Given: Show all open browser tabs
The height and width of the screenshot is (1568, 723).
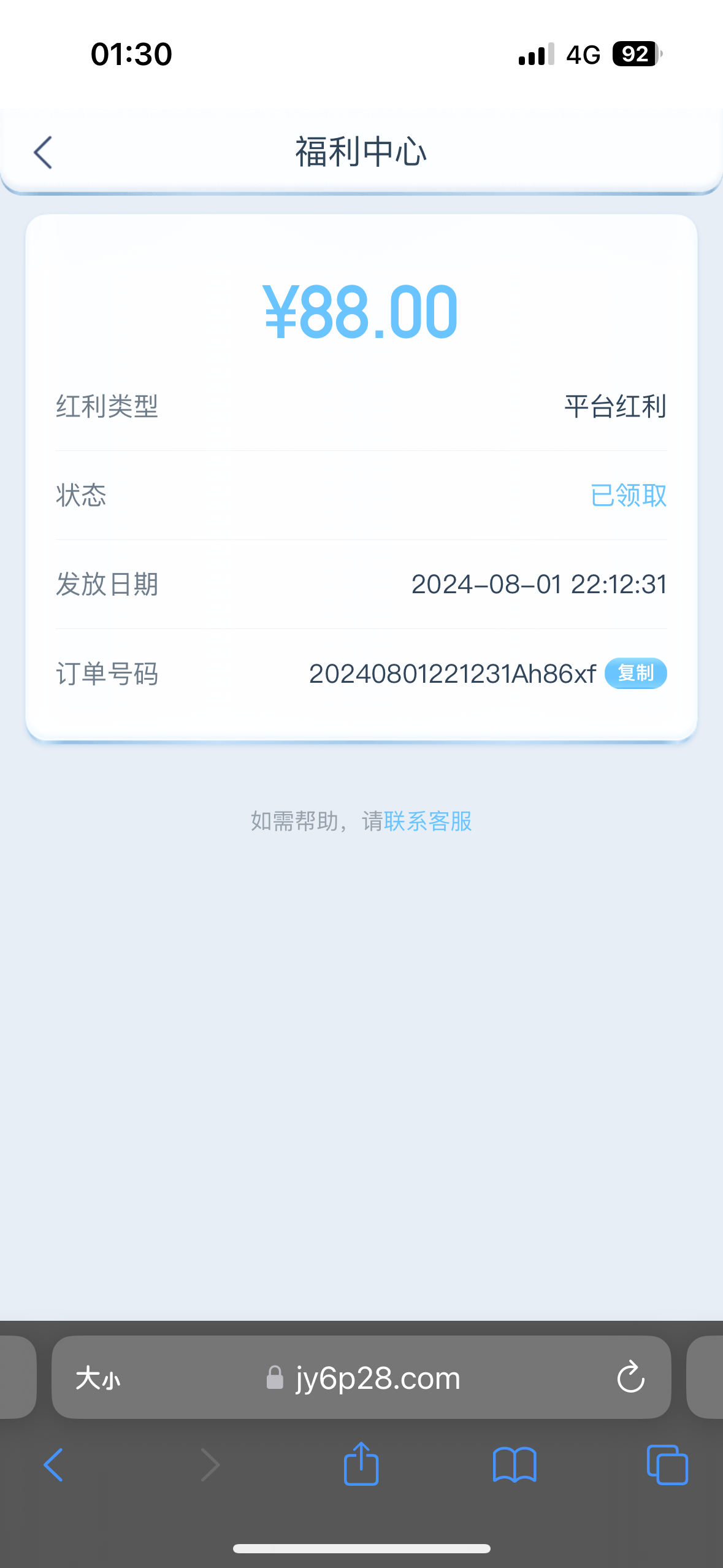Looking at the screenshot, I should [x=667, y=1465].
